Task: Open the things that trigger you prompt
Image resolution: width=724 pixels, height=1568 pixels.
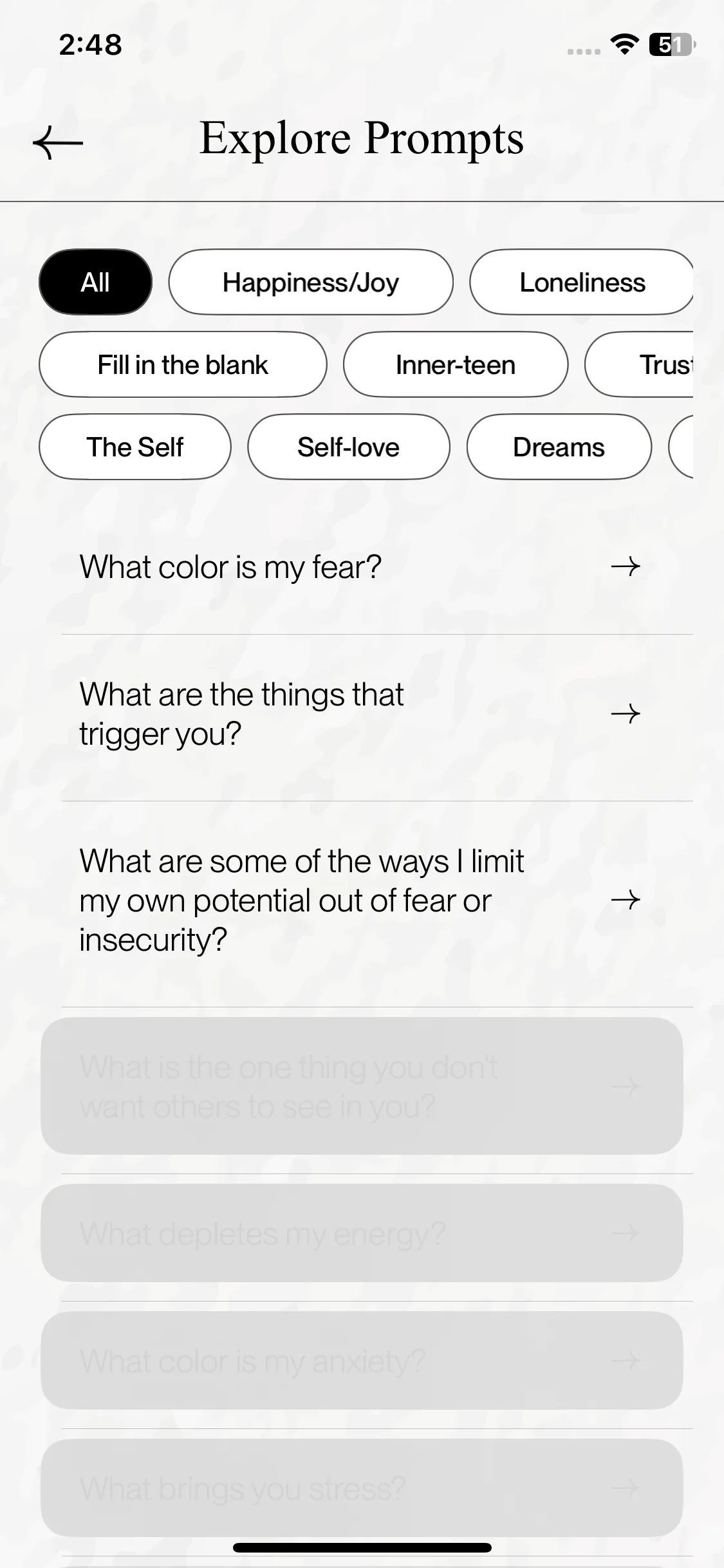Action: [377, 714]
